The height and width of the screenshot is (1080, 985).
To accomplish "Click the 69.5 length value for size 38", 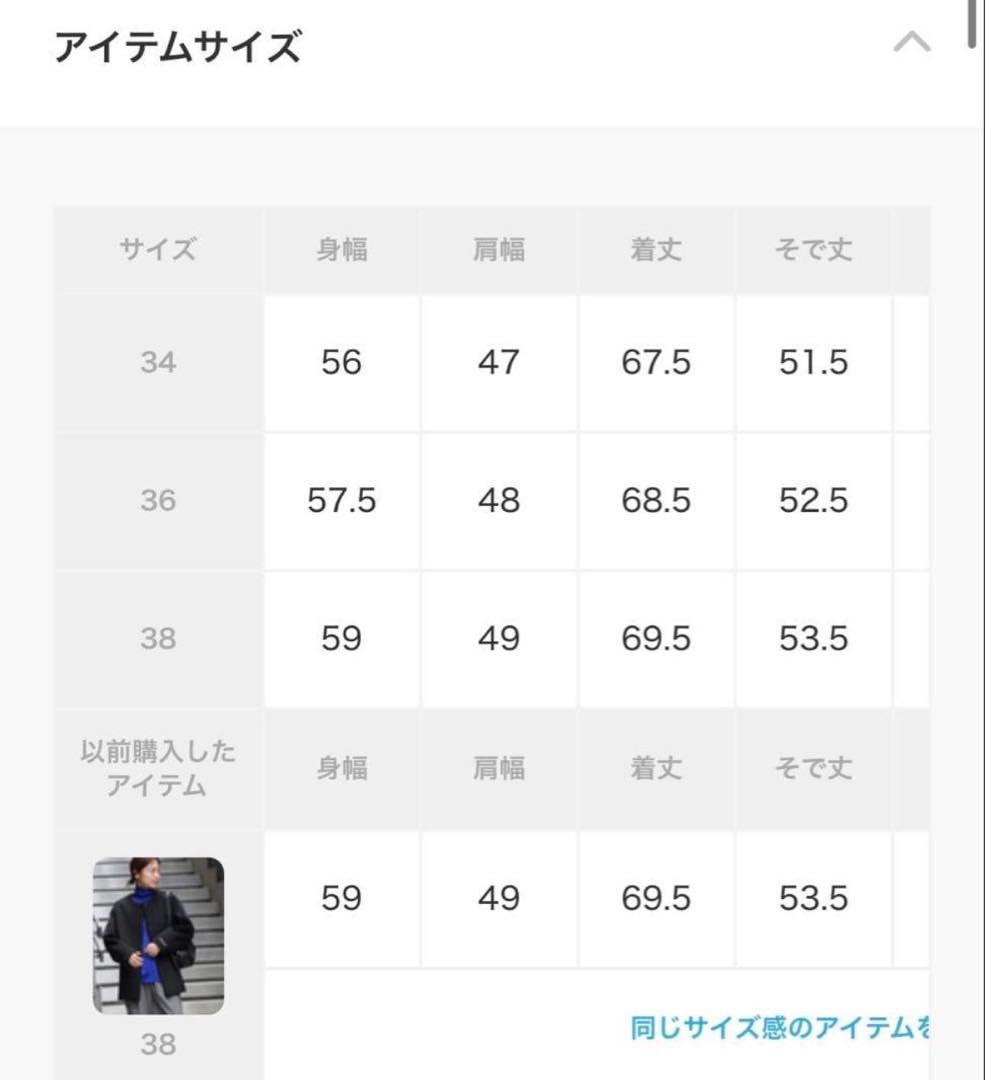I will coord(655,637).
